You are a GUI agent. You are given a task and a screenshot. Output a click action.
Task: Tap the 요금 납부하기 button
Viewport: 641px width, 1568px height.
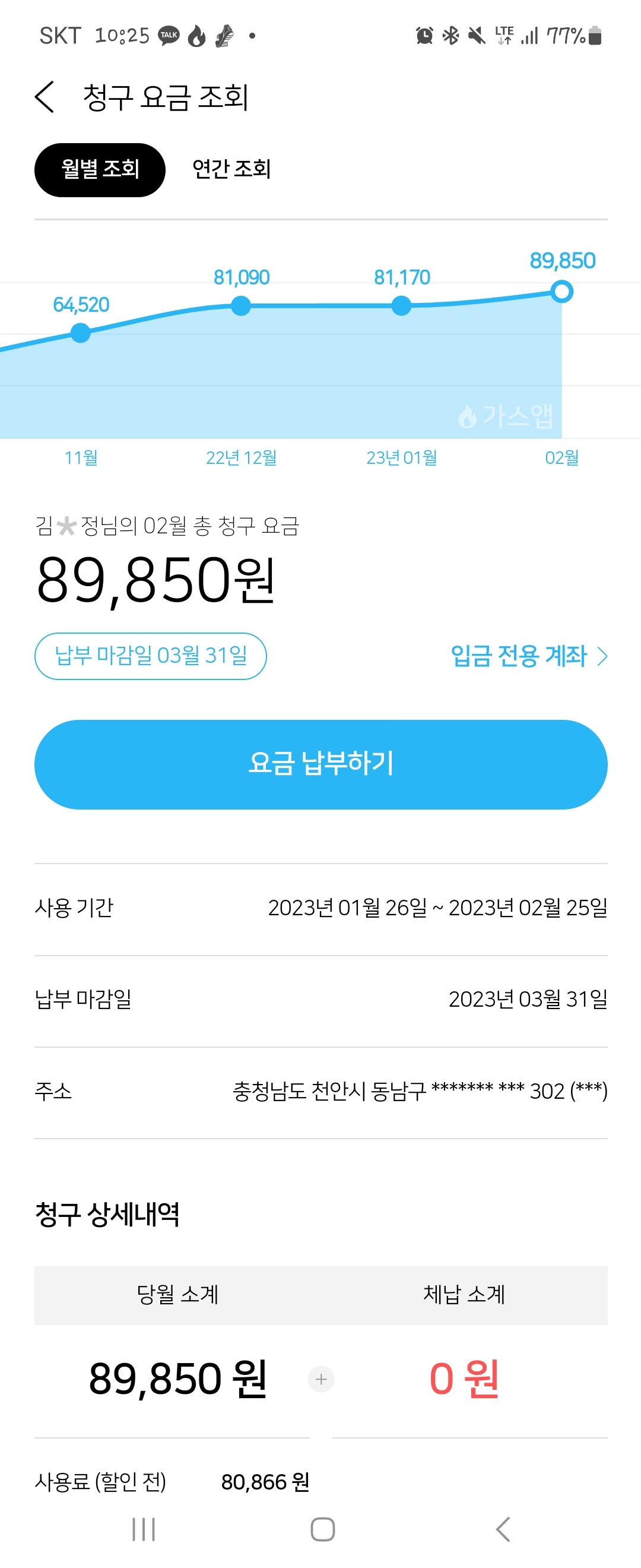pos(320,764)
